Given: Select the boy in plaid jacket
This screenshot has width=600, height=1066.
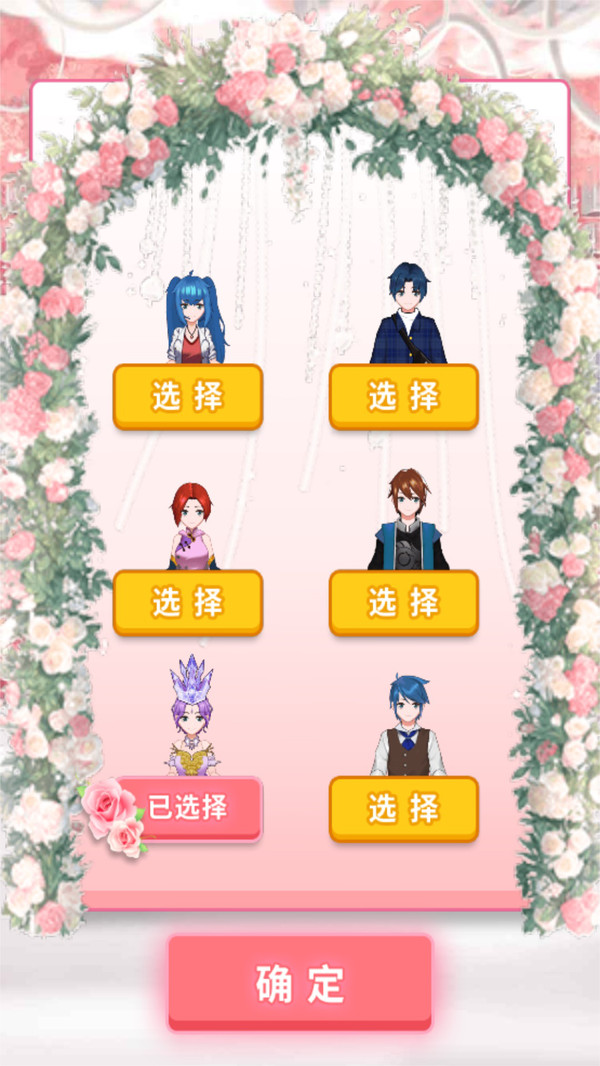Looking at the screenshot, I should point(404,397).
